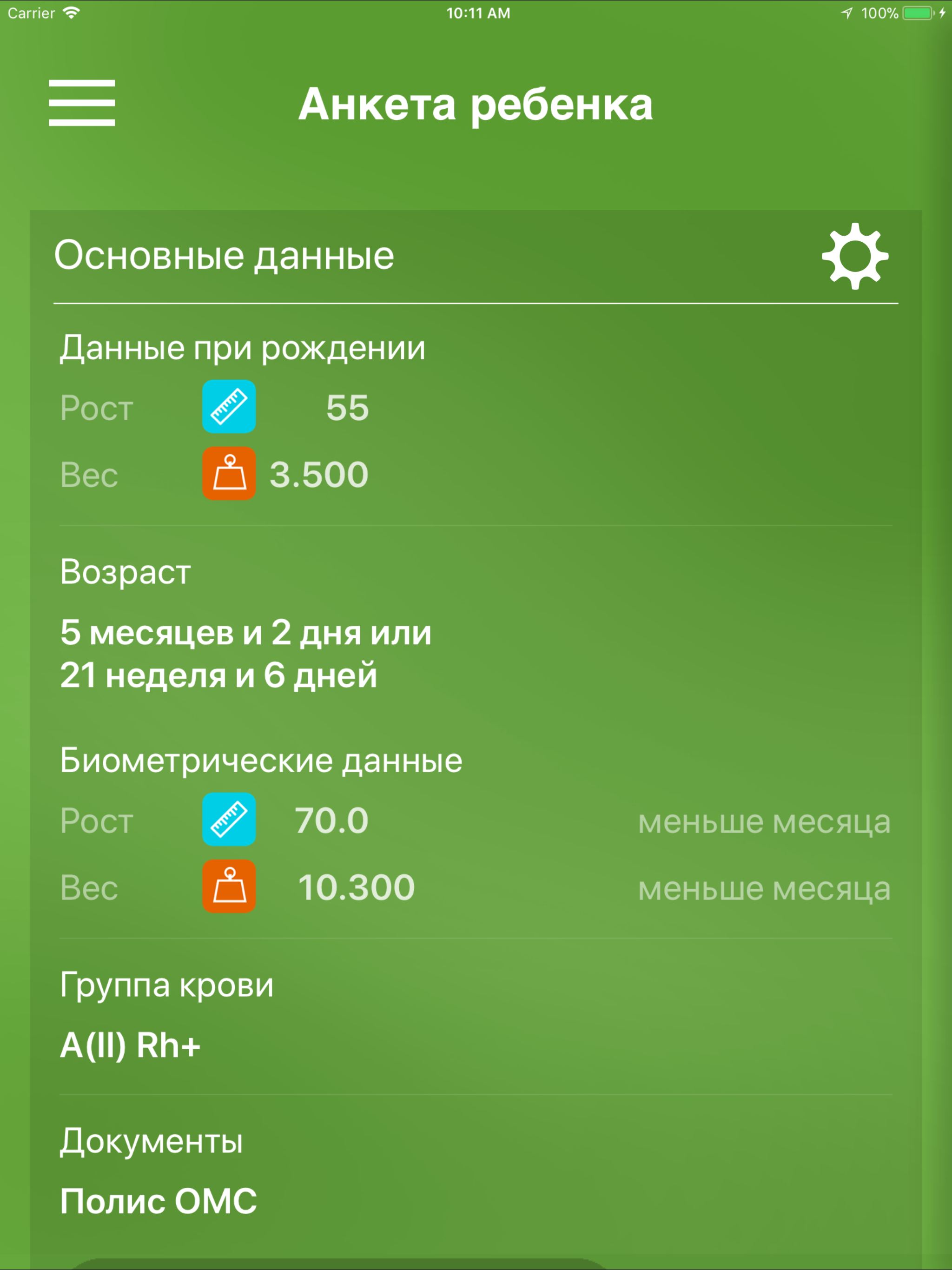Select the ruler icon in biometric data section

tap(229, 821)
